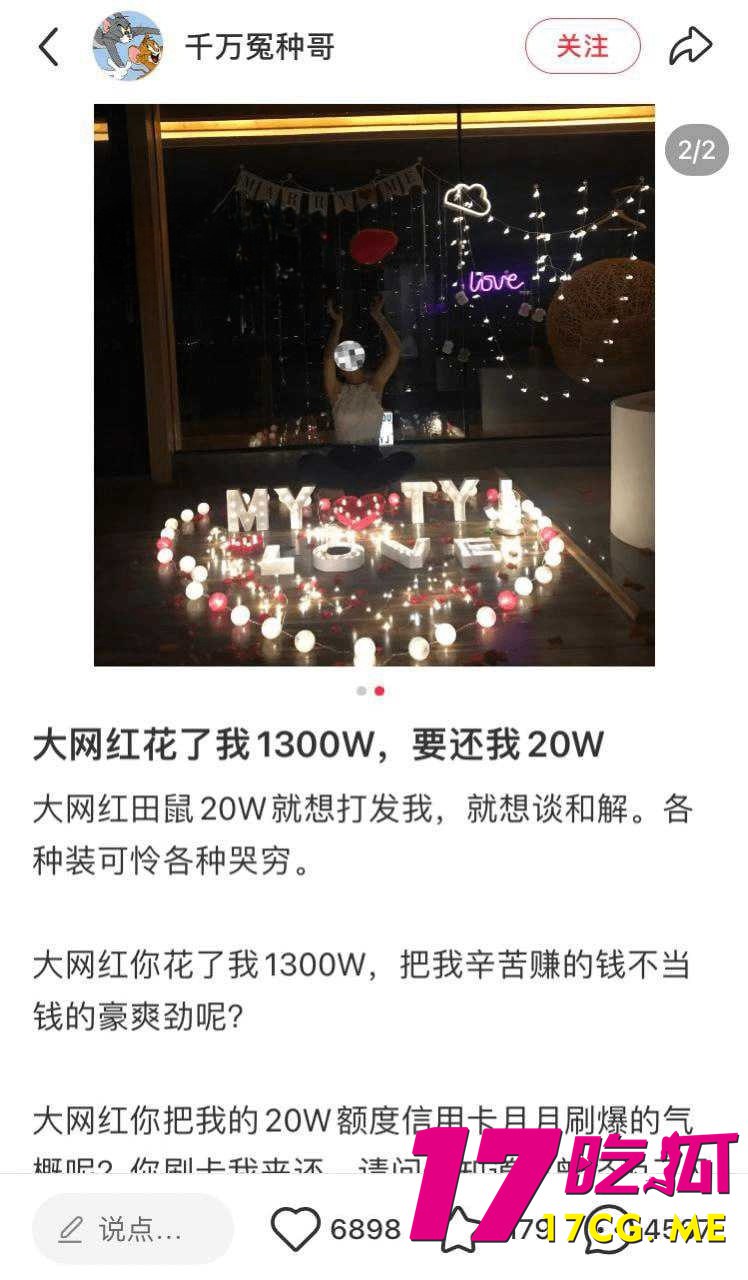Open the post photo full screen

point(374,385)
